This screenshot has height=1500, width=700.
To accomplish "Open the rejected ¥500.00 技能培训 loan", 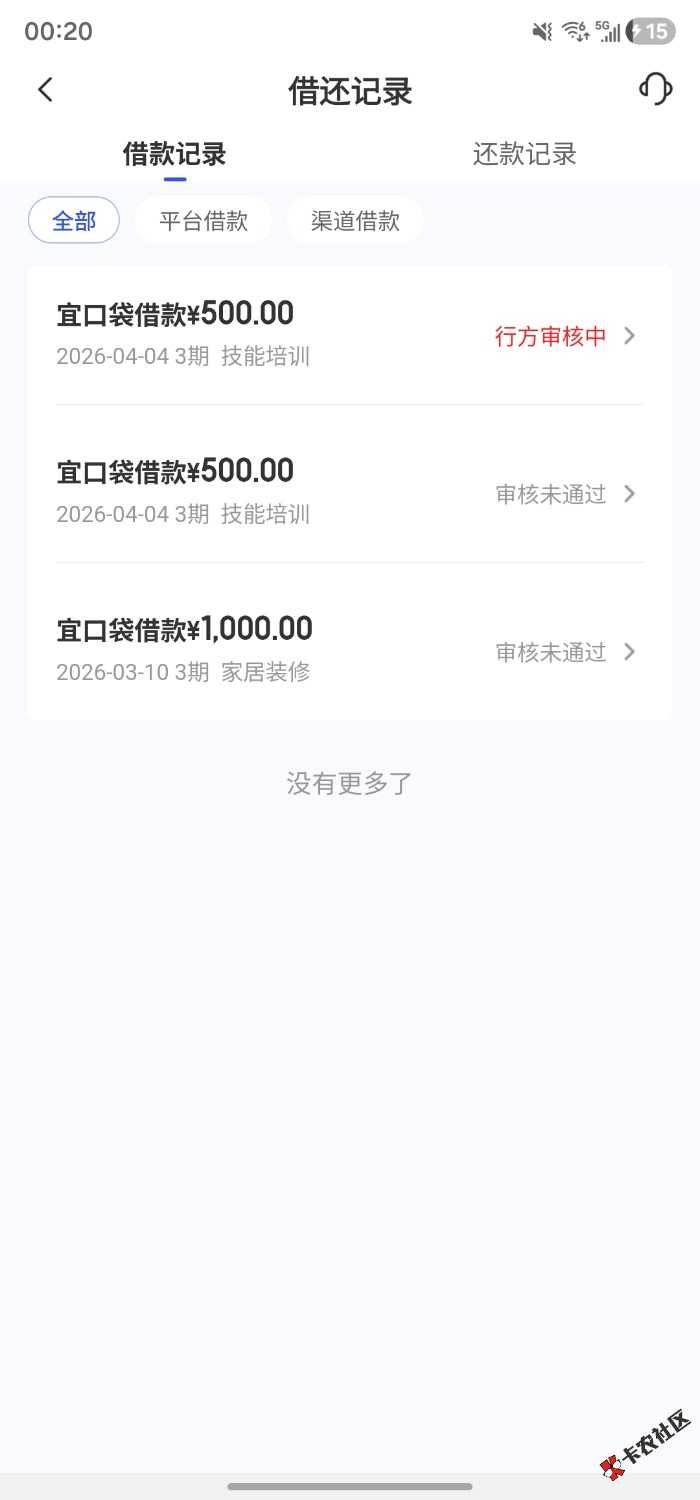I will [x=350, y=491].
